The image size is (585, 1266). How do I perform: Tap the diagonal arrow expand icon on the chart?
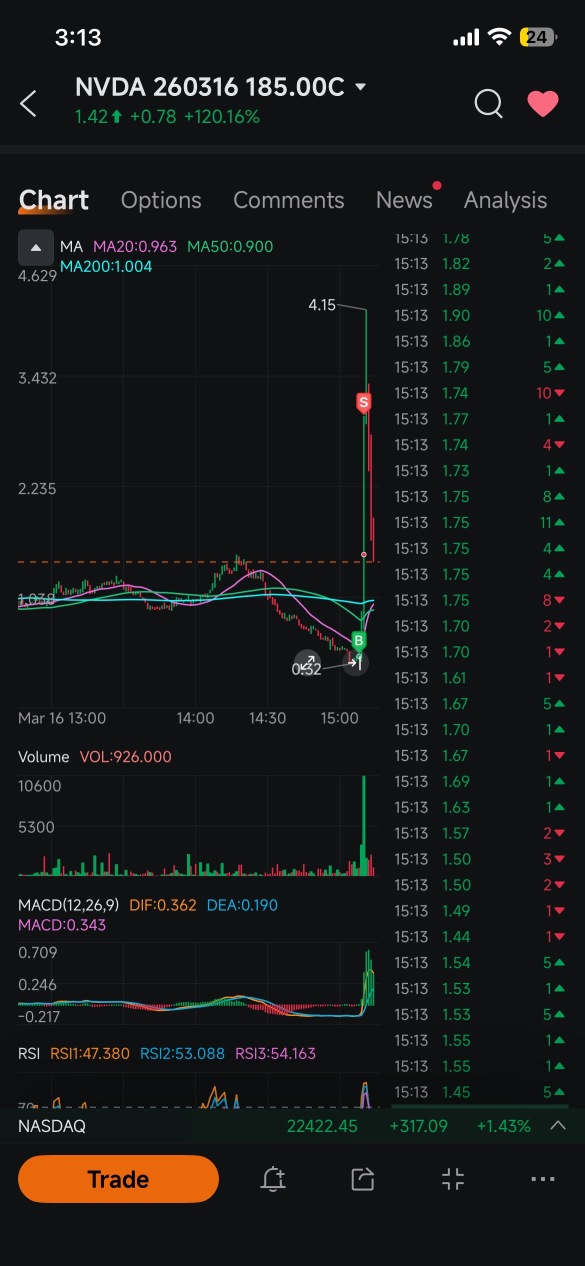point(307,663)
